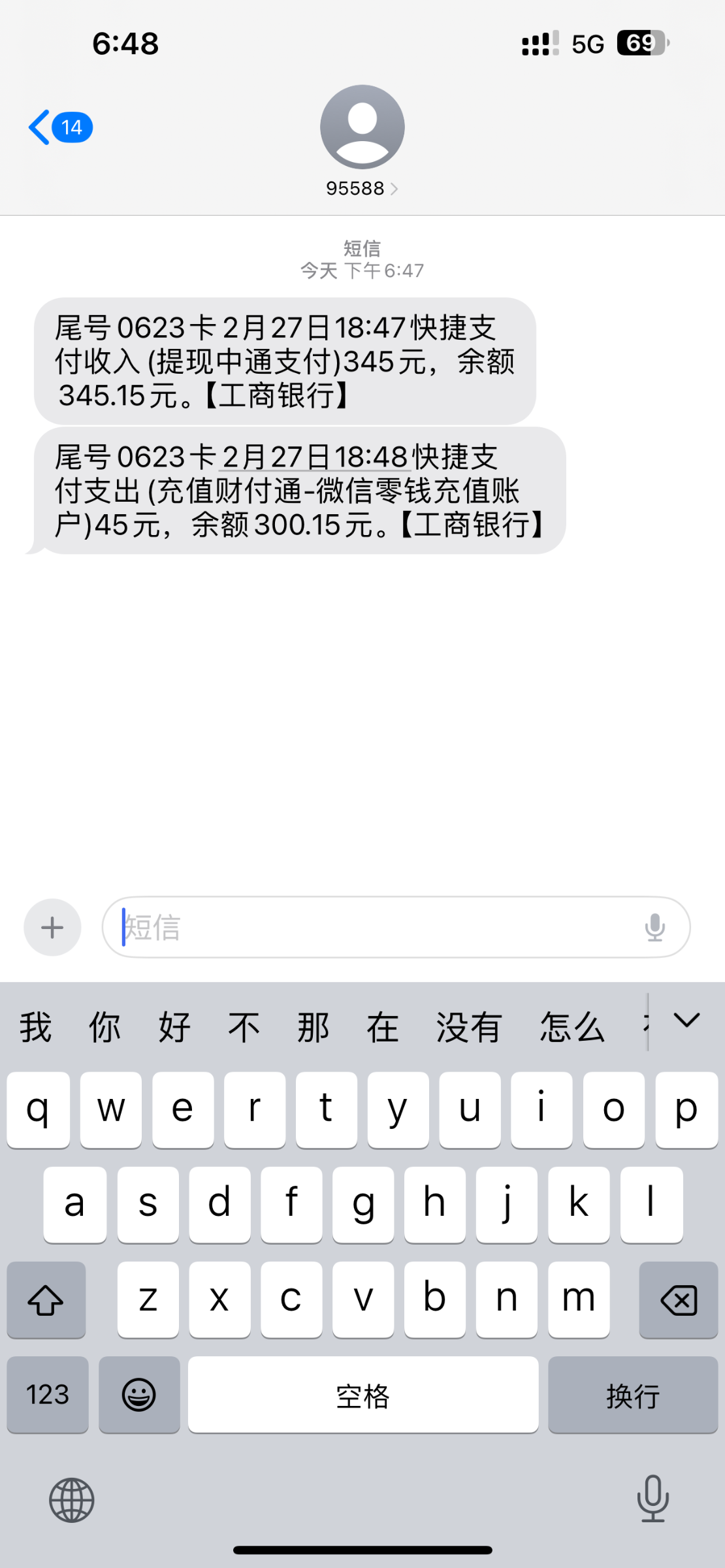Select the prediction word 没有
Viewport: 725px width, 1568px height.
(x=469, y=1026)
